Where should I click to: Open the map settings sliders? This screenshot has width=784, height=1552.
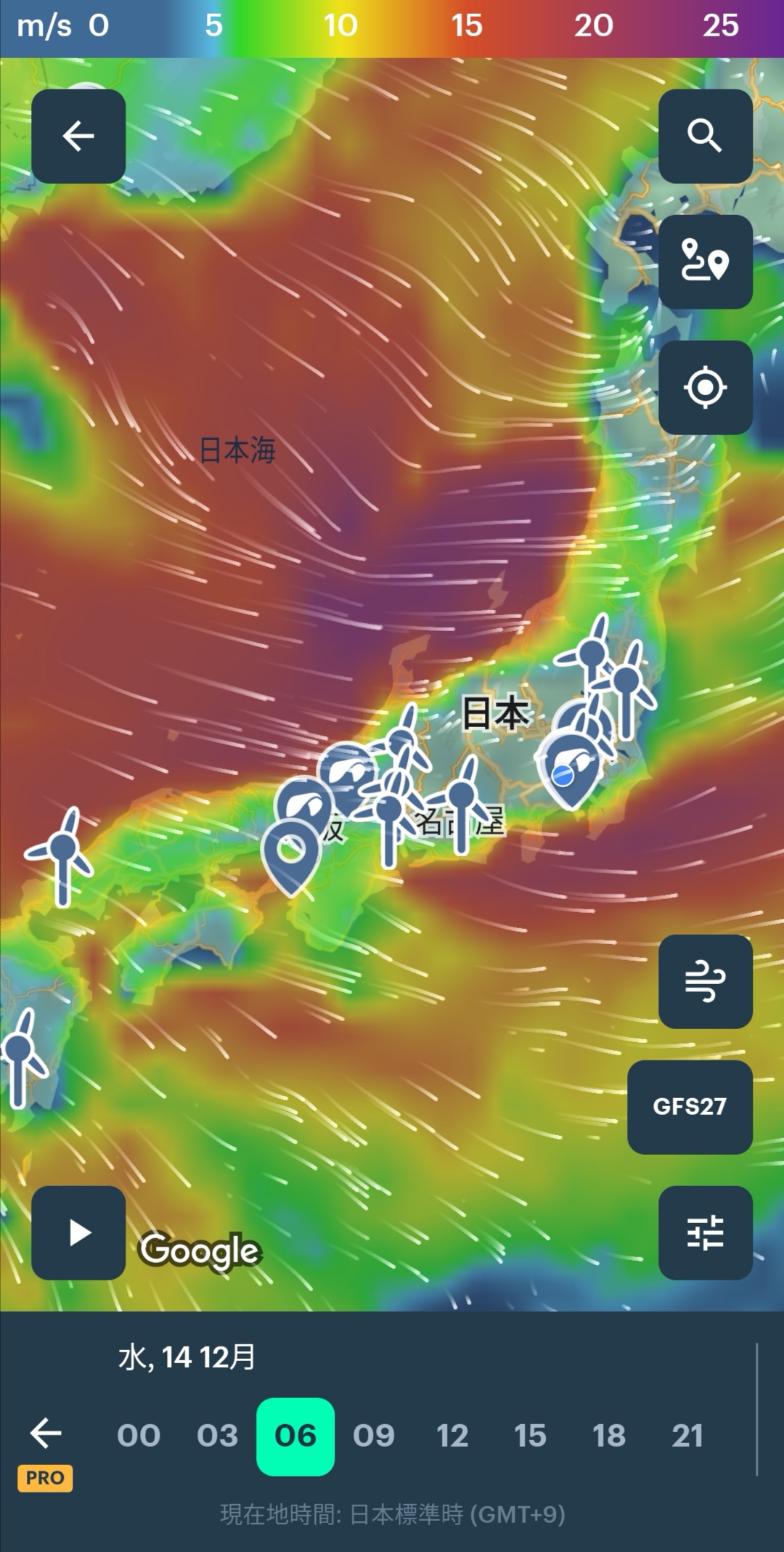pos(705,1232)
